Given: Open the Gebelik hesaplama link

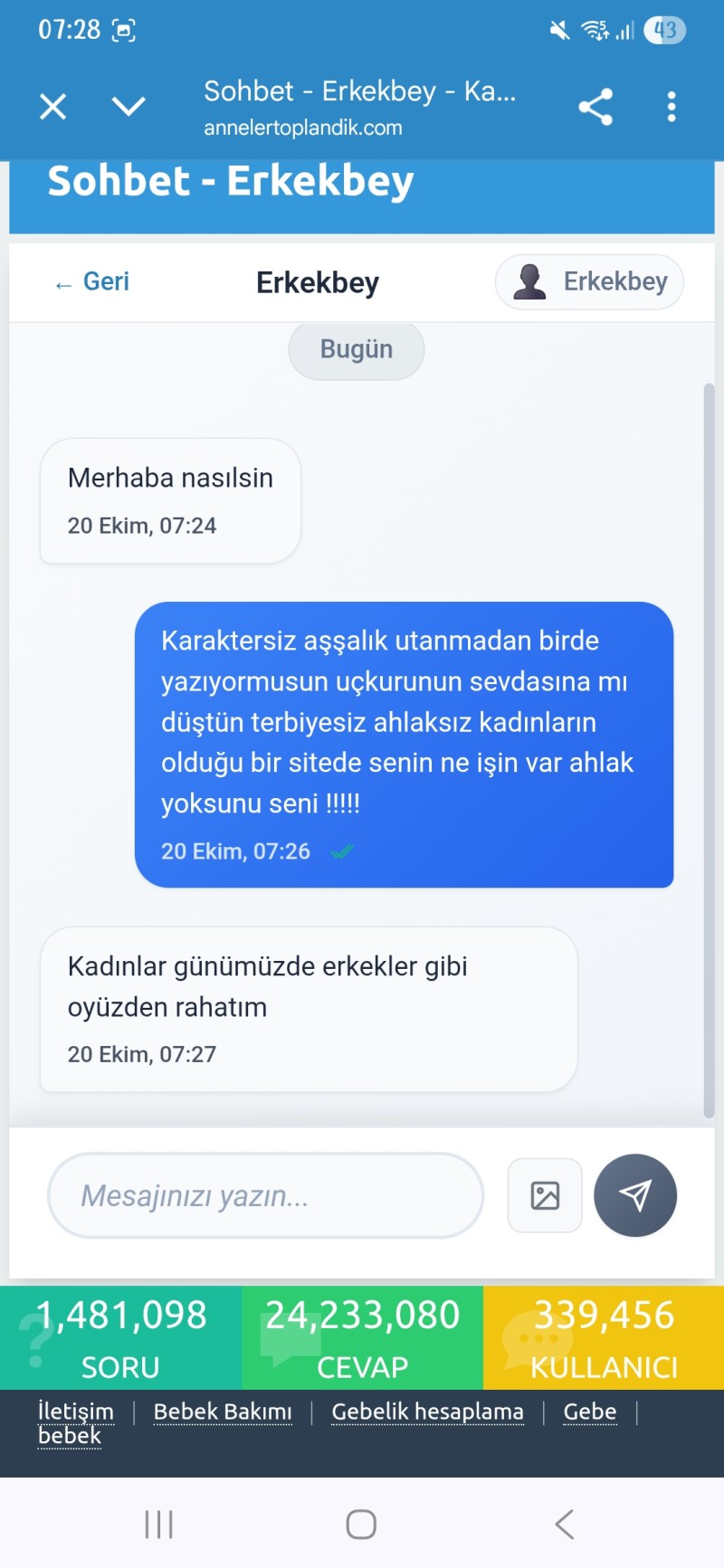Looking at the screenshot, I should pos(427,1411).
